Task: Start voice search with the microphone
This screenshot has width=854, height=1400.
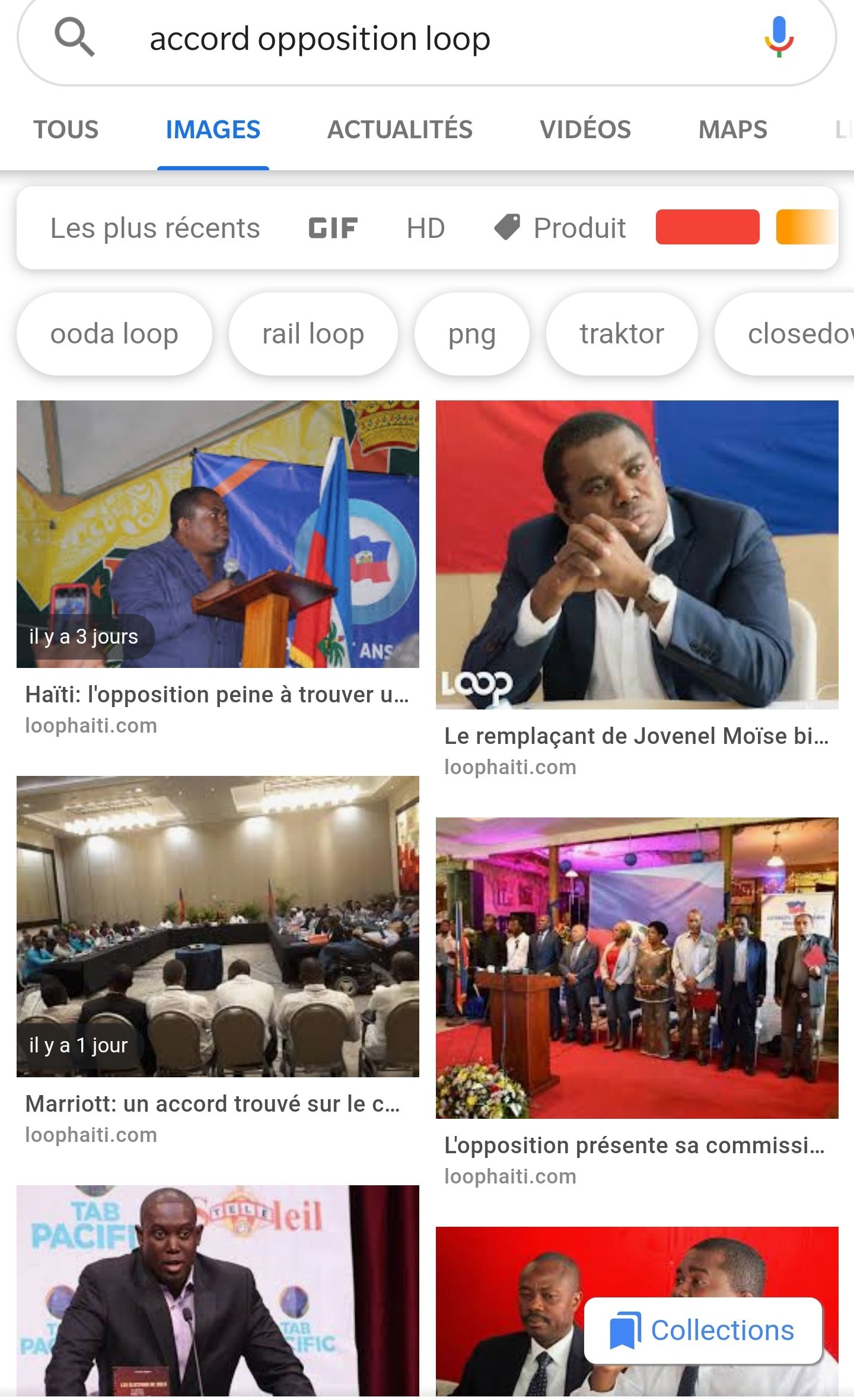Action: point(778,37)
